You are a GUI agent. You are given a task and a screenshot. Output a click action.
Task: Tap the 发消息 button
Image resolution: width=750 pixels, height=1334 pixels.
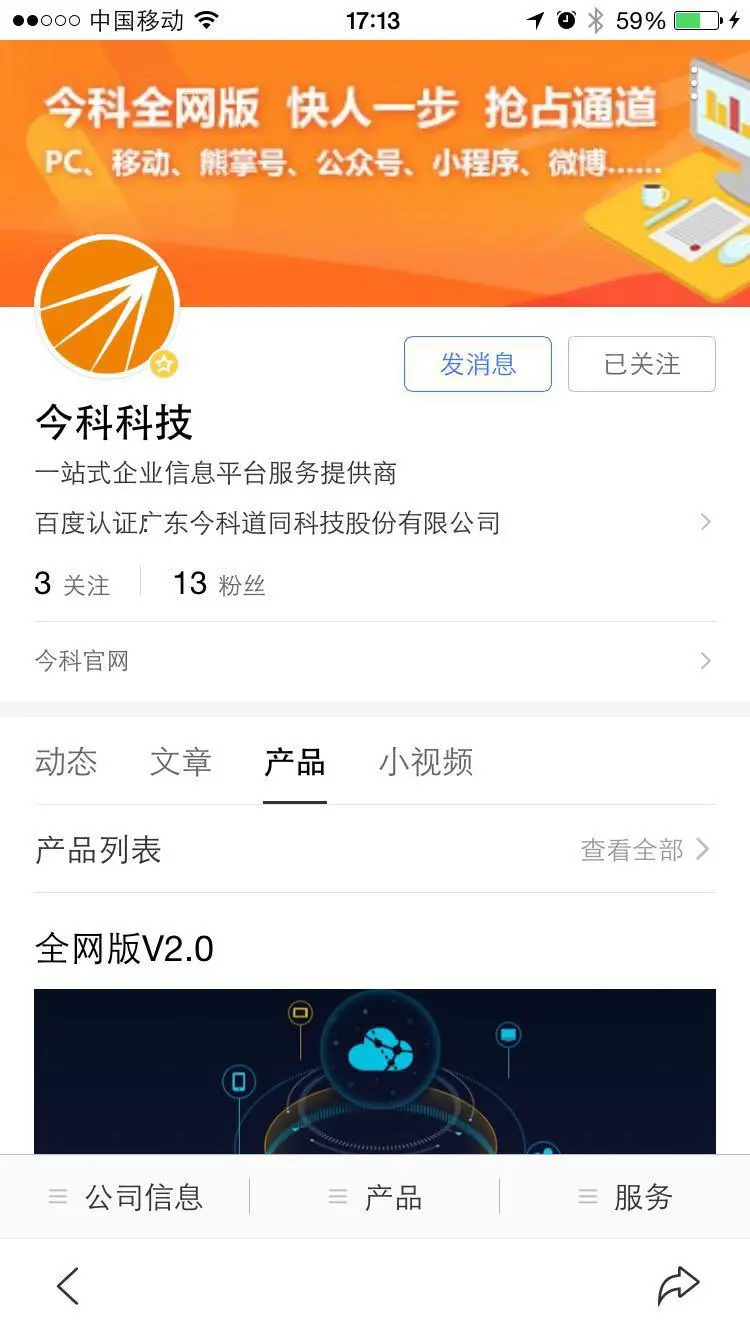477,364
